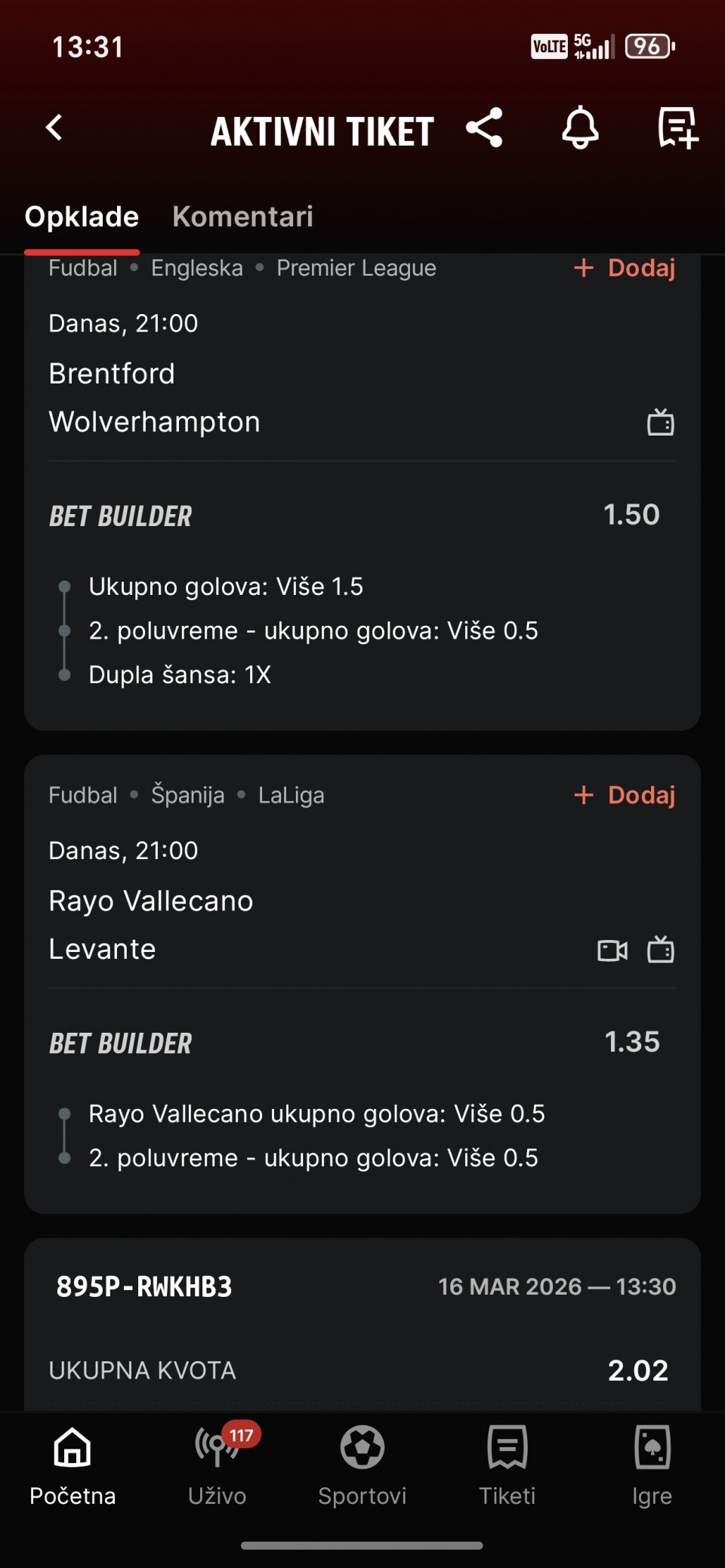The width and height of the screenshot is (725, 1568).
Task: Open the Rayo Vallecano vs Levante match
Action: [151, 924]
